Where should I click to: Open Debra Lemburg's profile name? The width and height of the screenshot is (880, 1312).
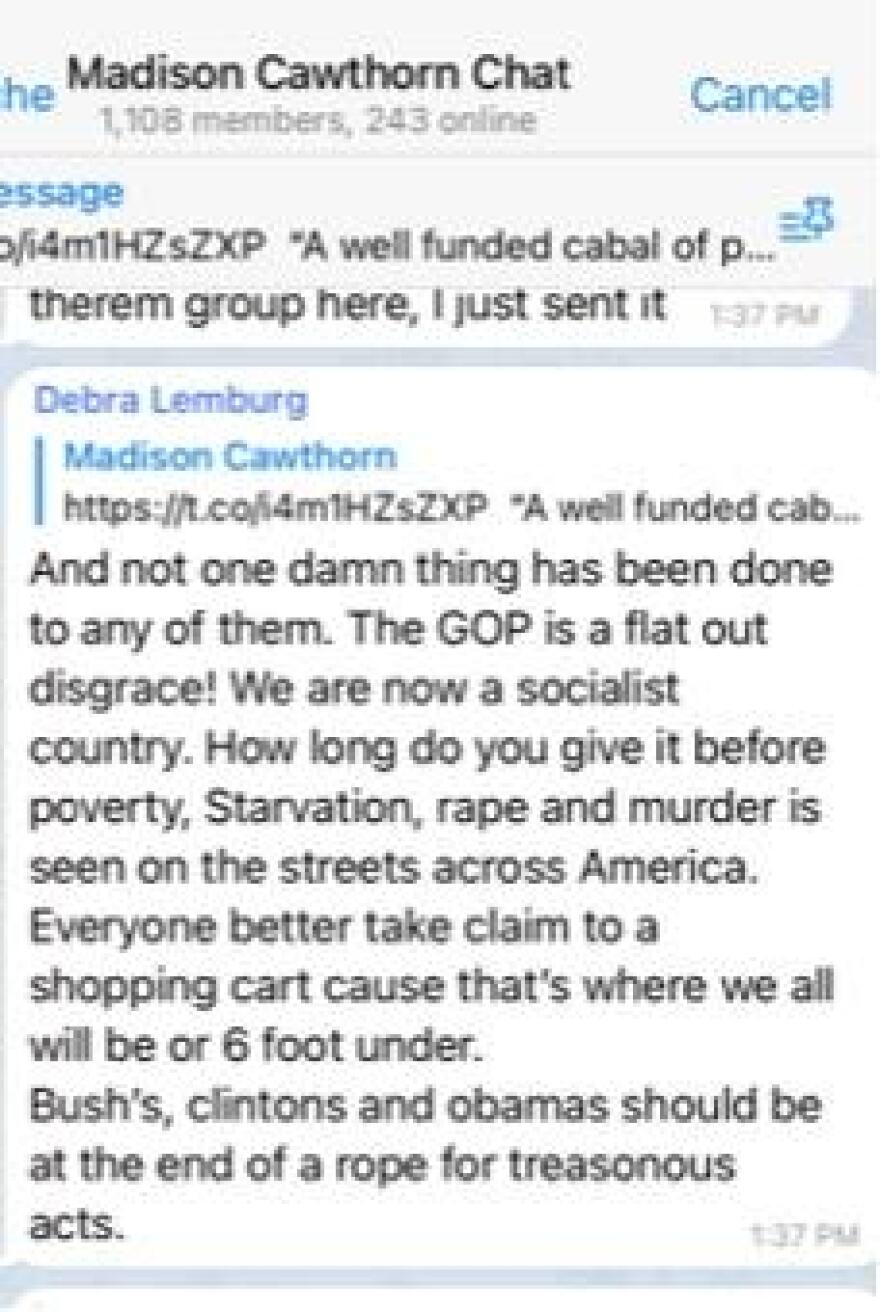pos(171,401)
